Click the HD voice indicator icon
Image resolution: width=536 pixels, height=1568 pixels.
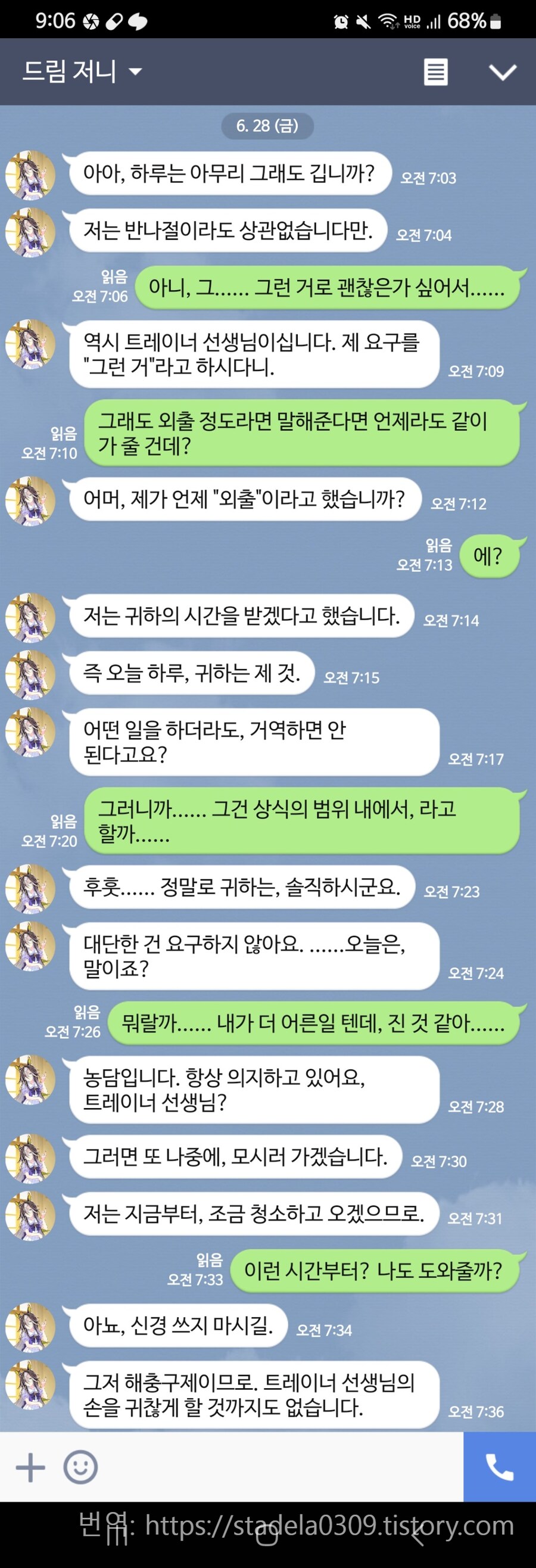(412, 21)
